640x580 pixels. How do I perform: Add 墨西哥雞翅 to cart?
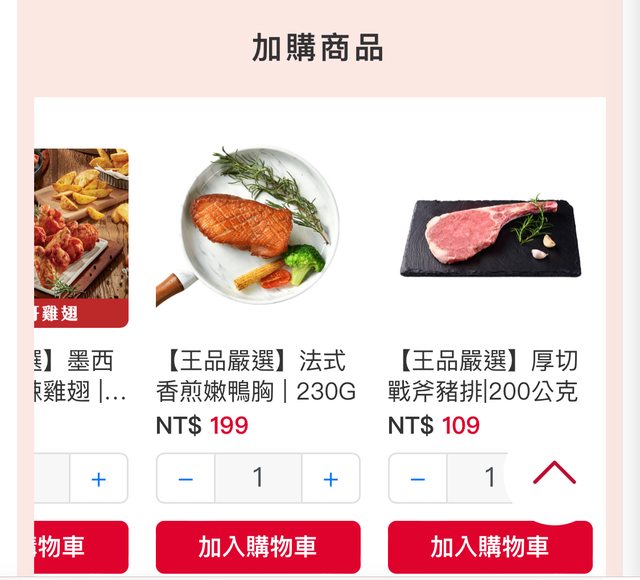82,547
